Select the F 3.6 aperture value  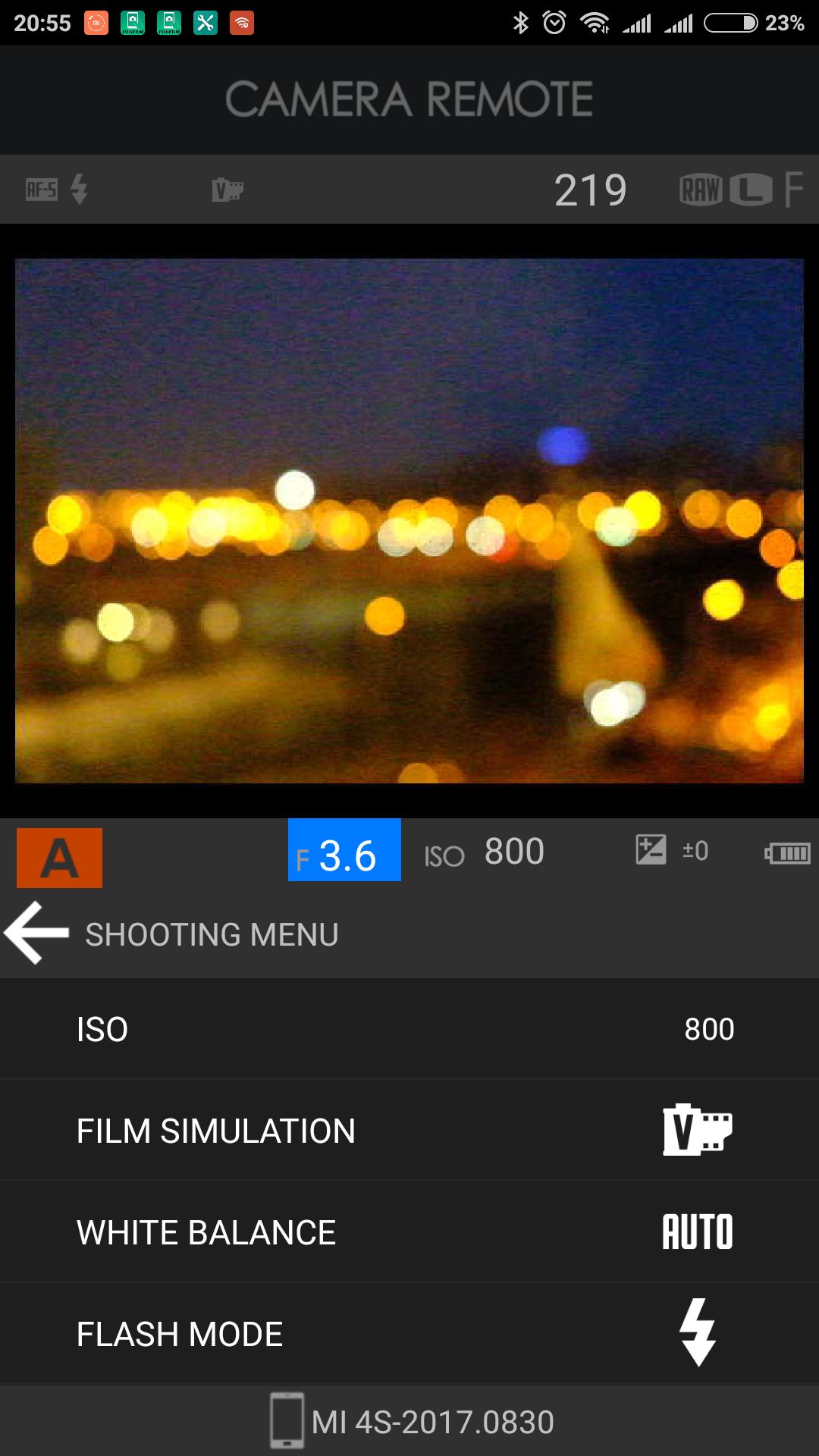[x=344, y=851]
